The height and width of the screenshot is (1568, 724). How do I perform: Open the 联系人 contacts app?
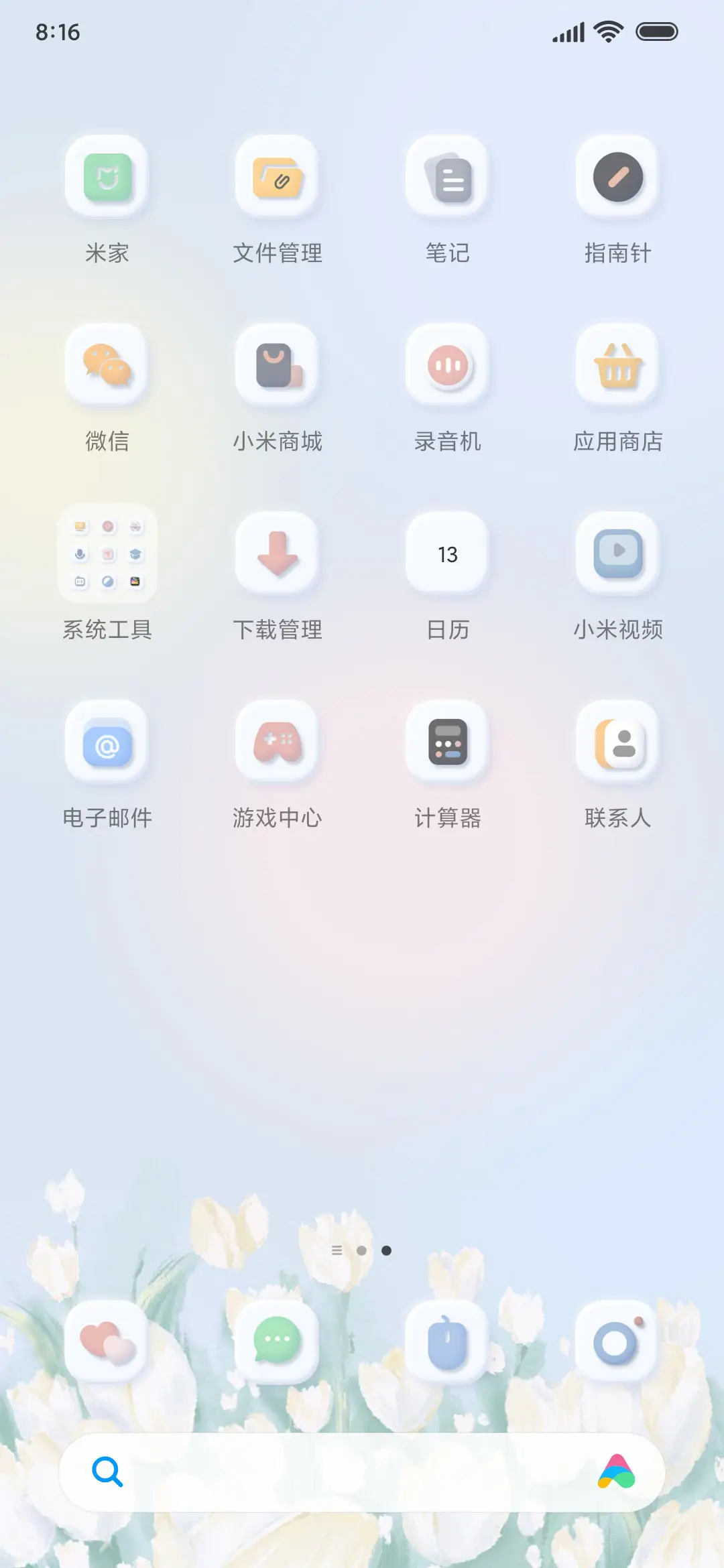[617, 744]
